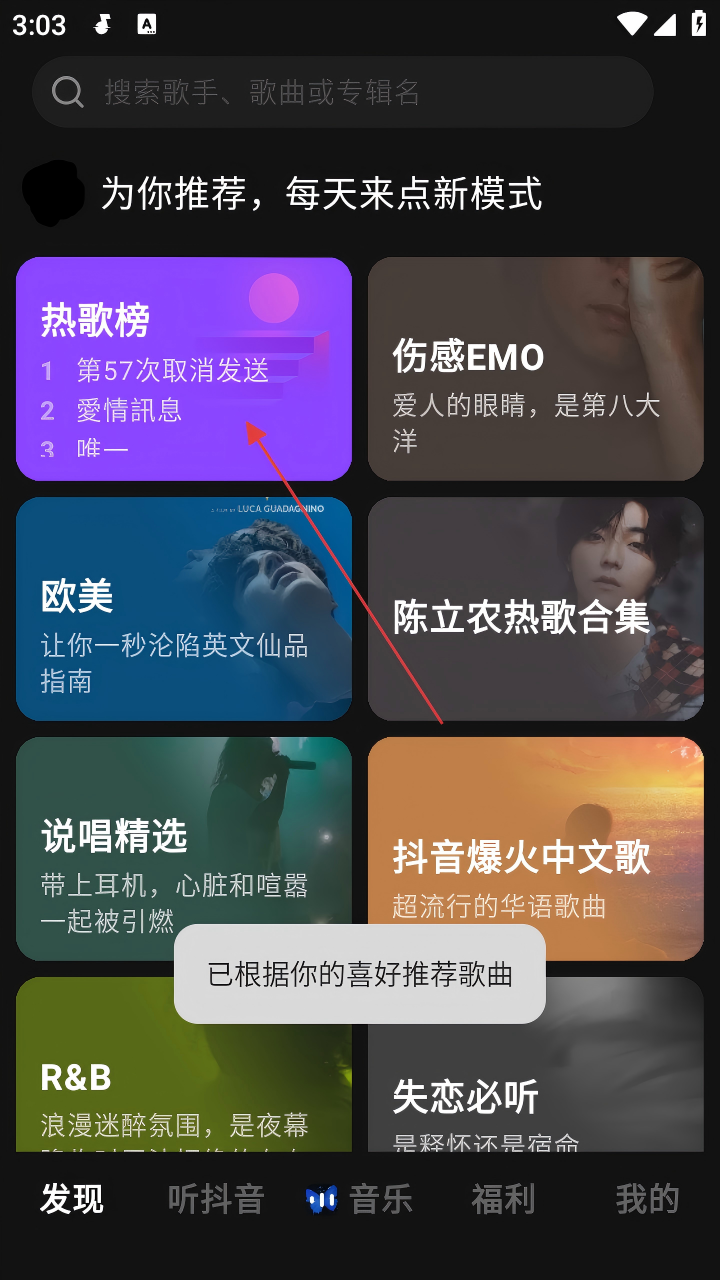Switch to the 我的 tab
This screenshot has height=1280, width=720.
tap(647, 1199)
